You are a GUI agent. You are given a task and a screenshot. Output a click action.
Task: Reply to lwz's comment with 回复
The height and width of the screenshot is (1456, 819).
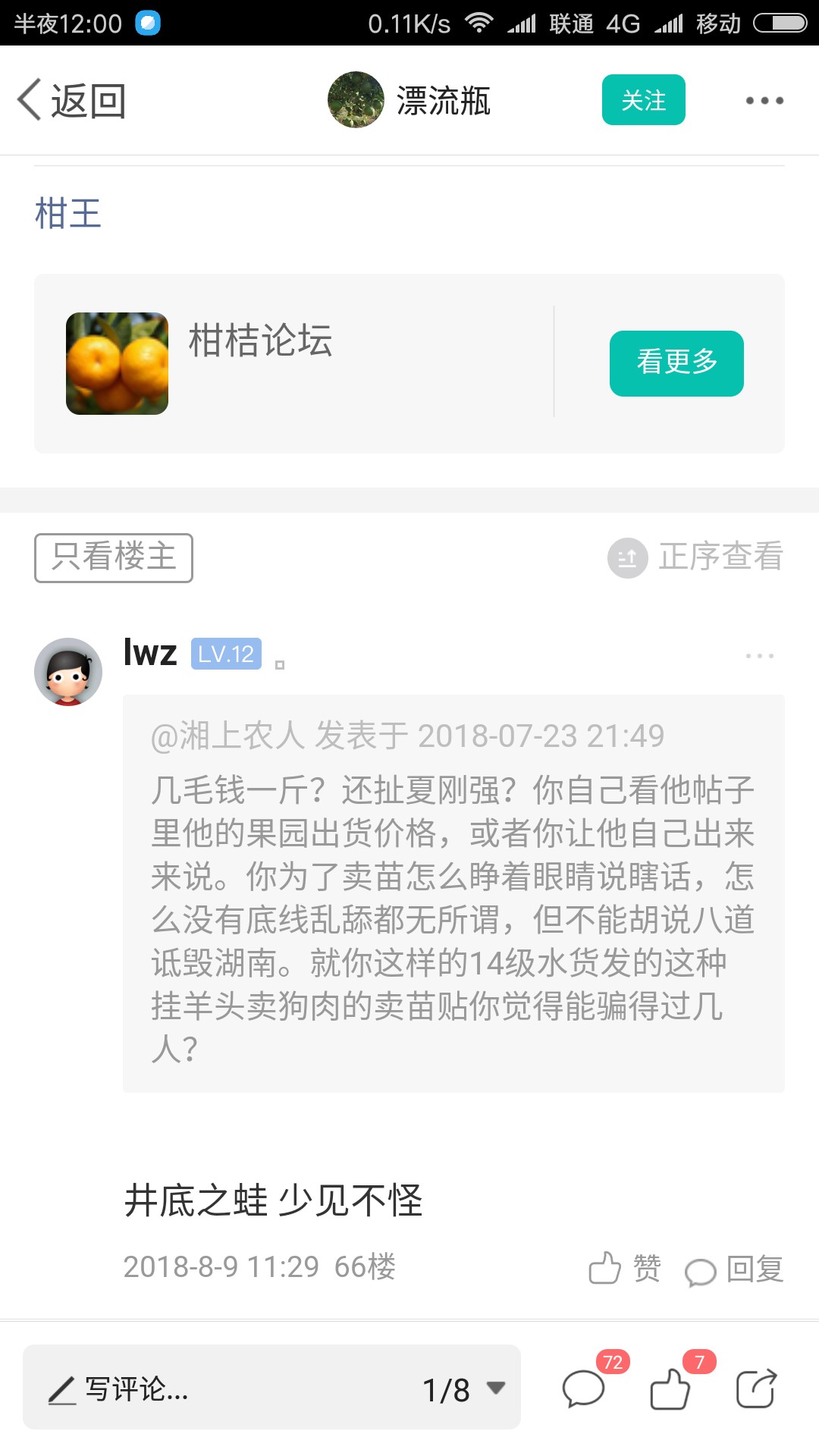click(734, 1269)
